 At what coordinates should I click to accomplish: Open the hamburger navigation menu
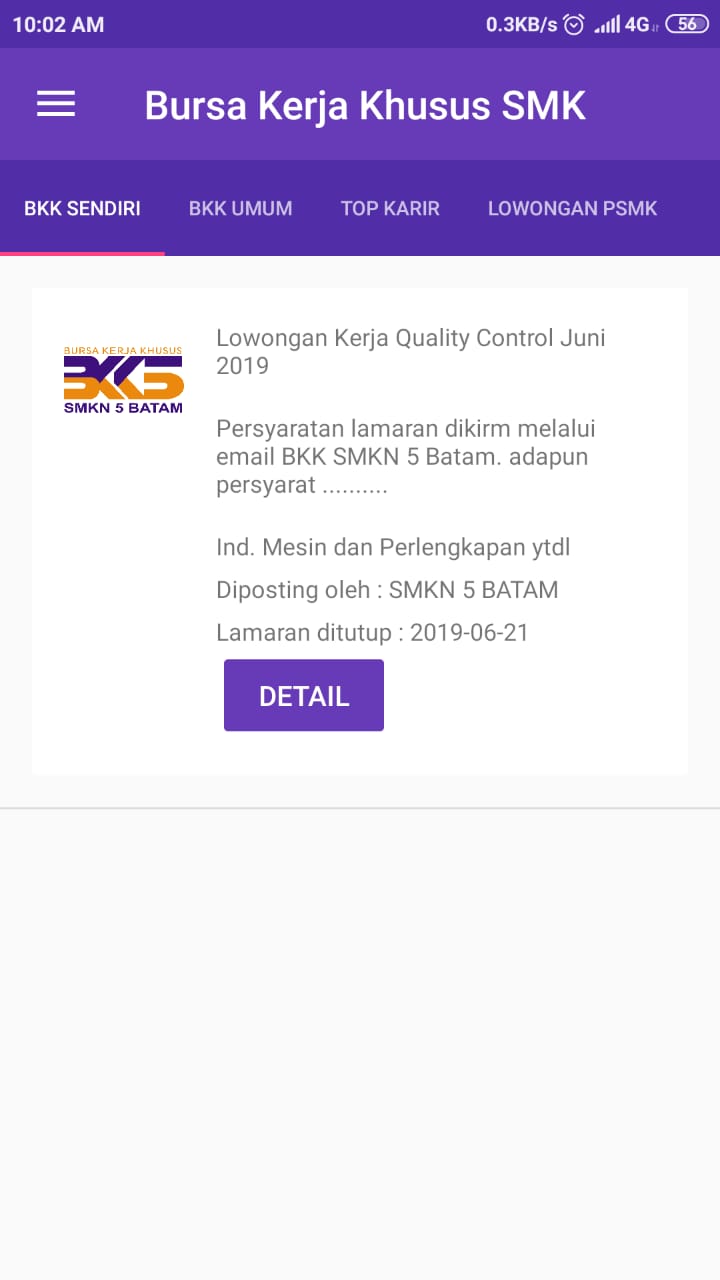56,105
